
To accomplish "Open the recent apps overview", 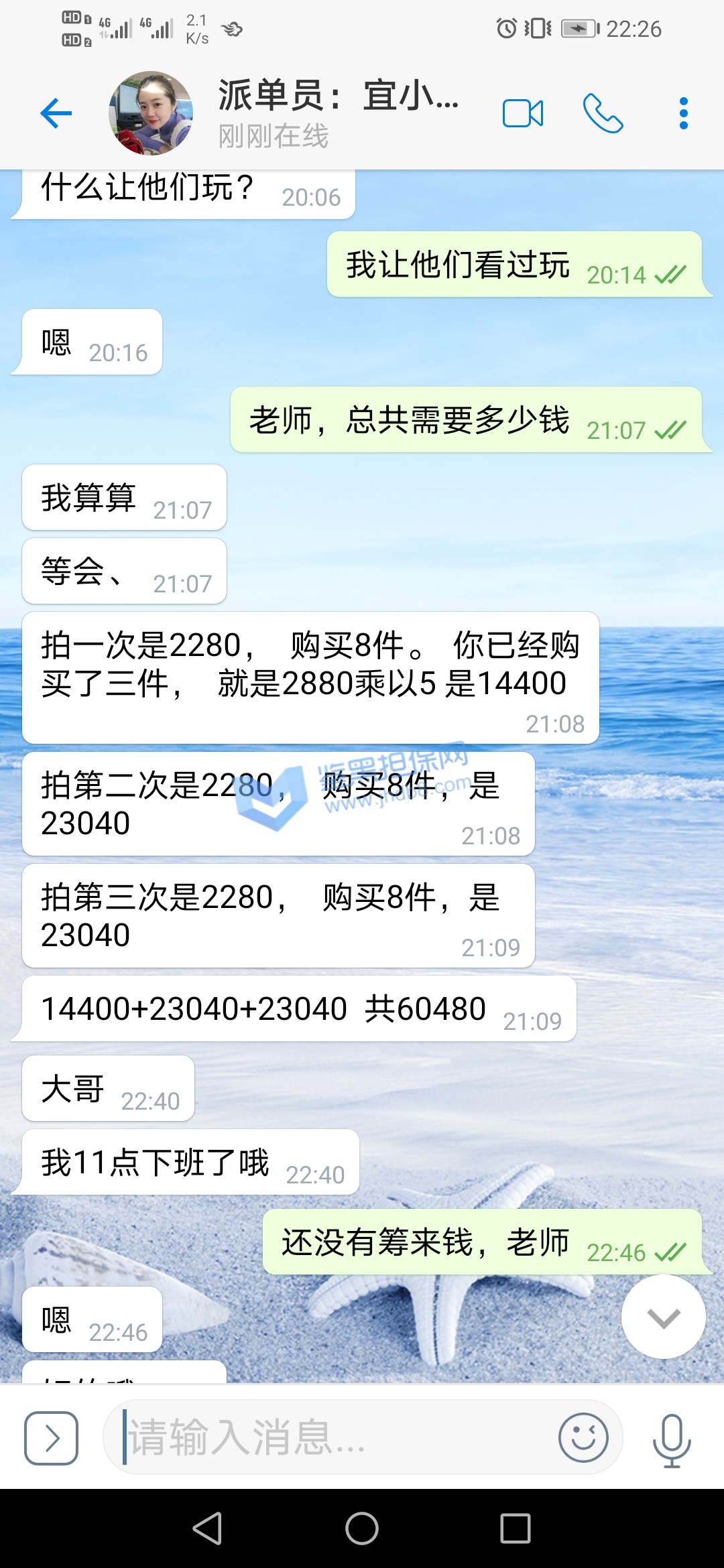I will coord(516,1528).
